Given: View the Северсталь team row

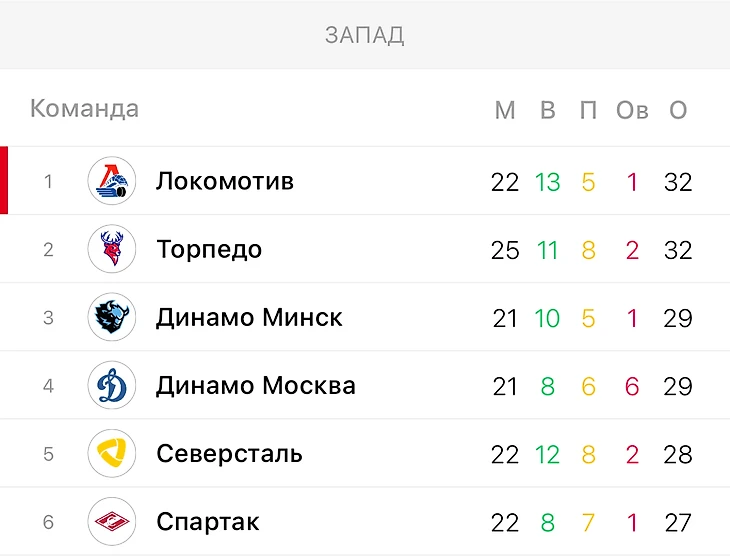Looking at the screenshot, I should (x=229, y=453).
